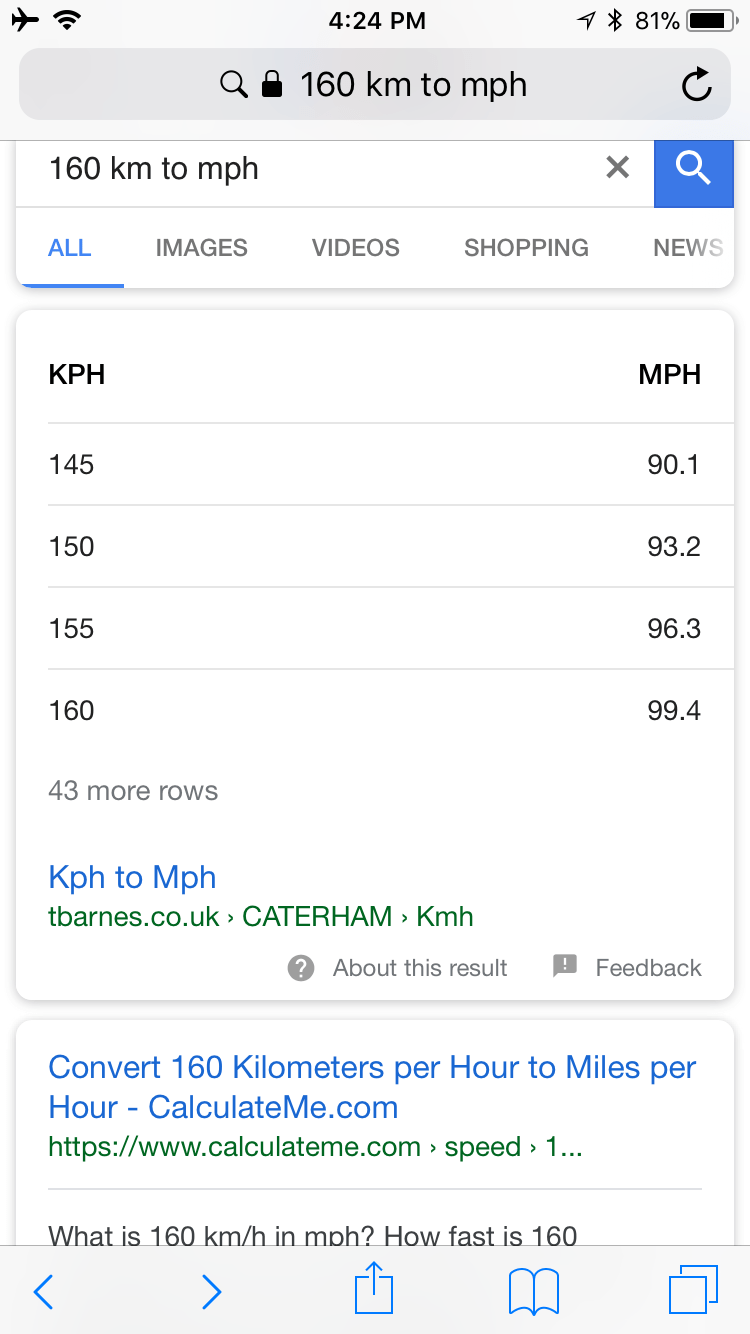
Task: Clear the Google search text
Action: [618, 167]
